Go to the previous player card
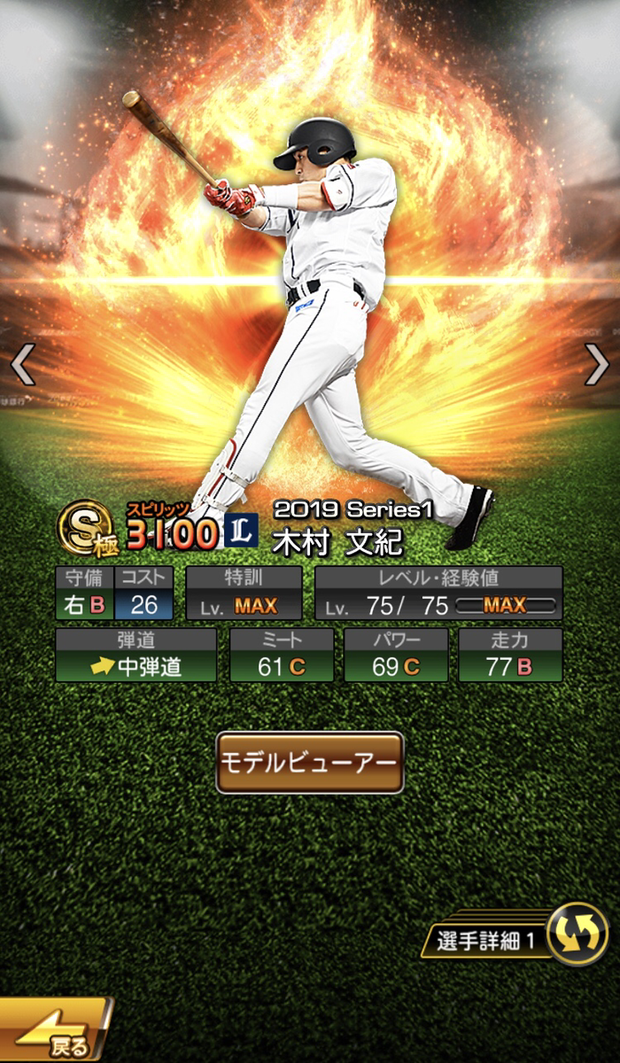Image resolution: width=620 pixels, height=1063 pixels. (22, 365)
